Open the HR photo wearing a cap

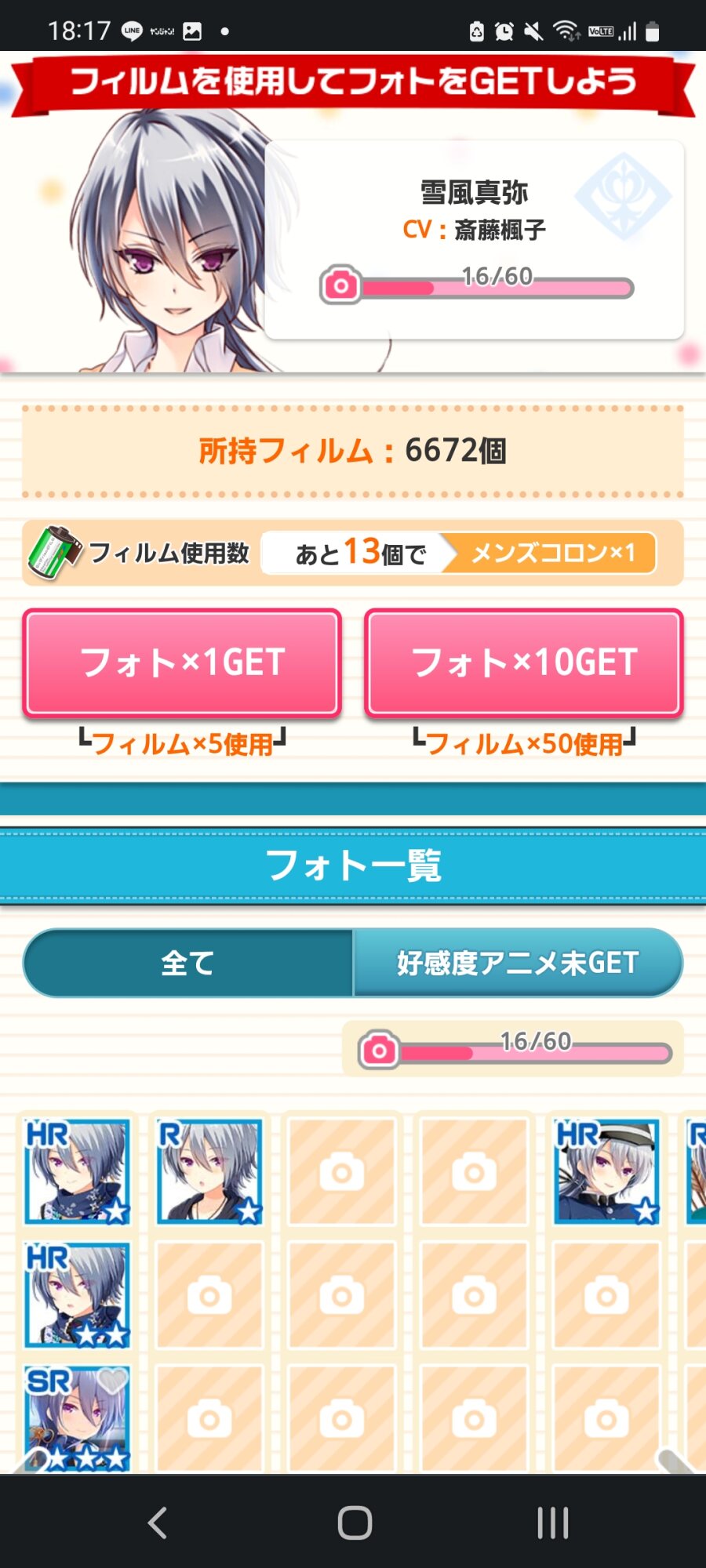[x=606, y=1172]
